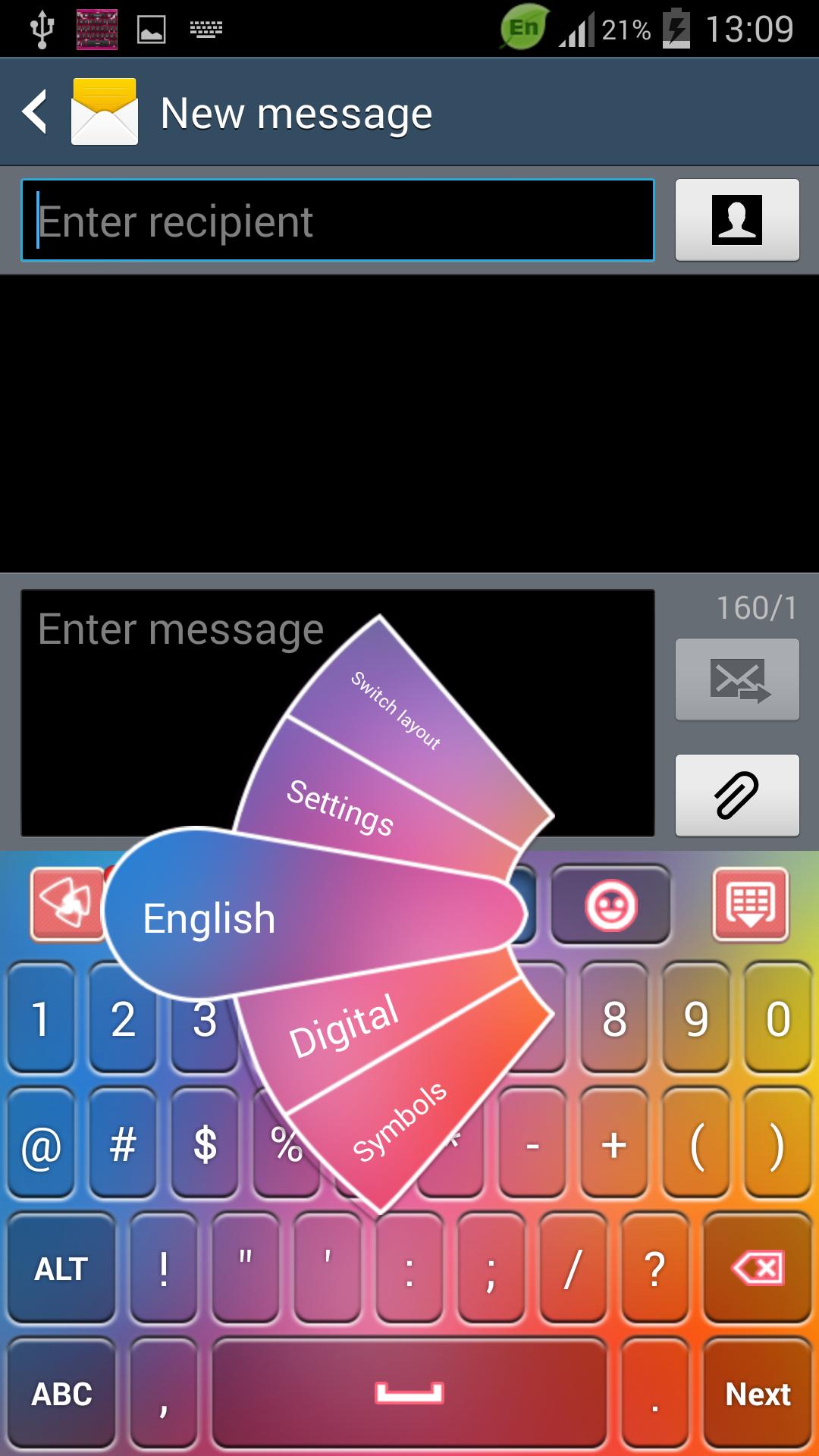819x1456 pixels.
Task: Hide the keyboard with the collapse key
Action: [751, 905]
